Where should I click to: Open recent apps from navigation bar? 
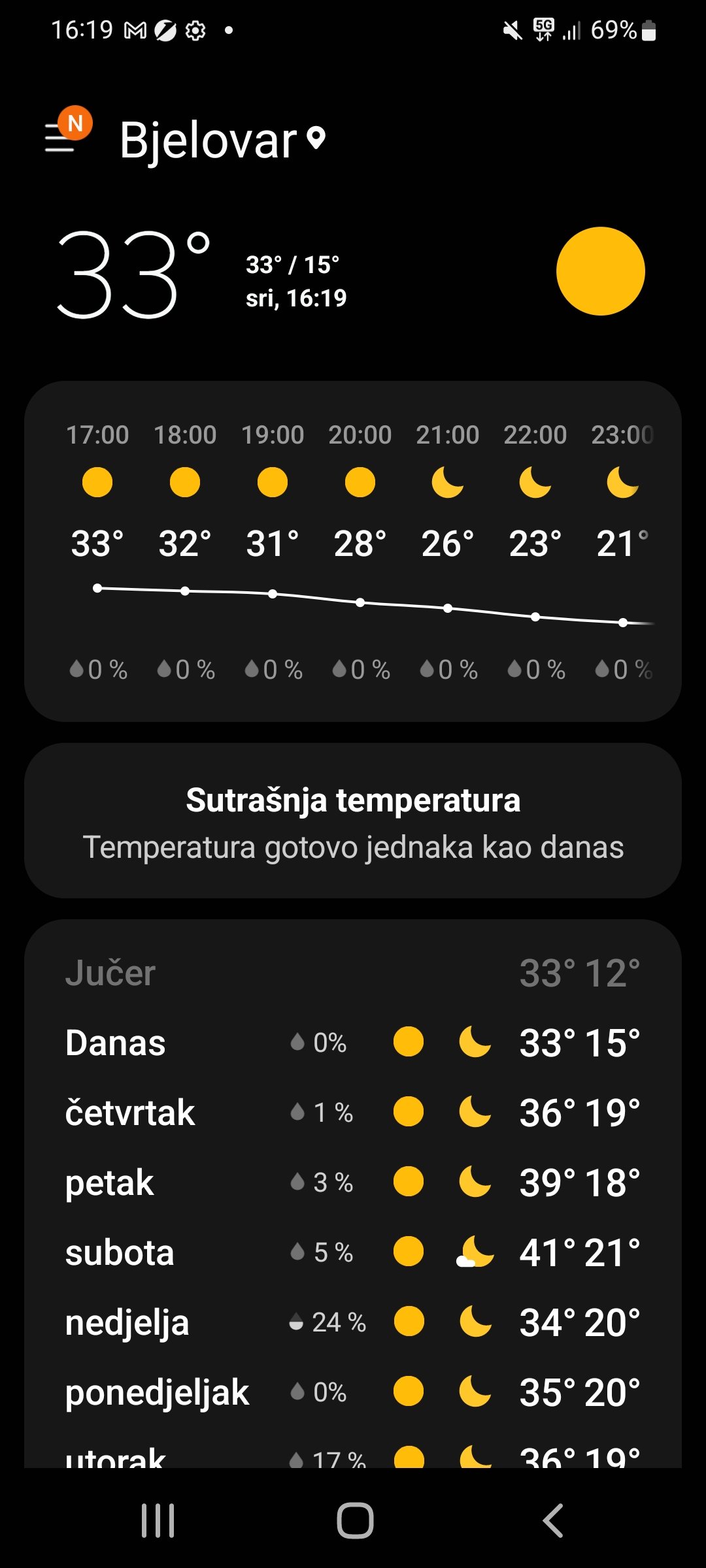pyautogui.click(x=158, y=1520)
